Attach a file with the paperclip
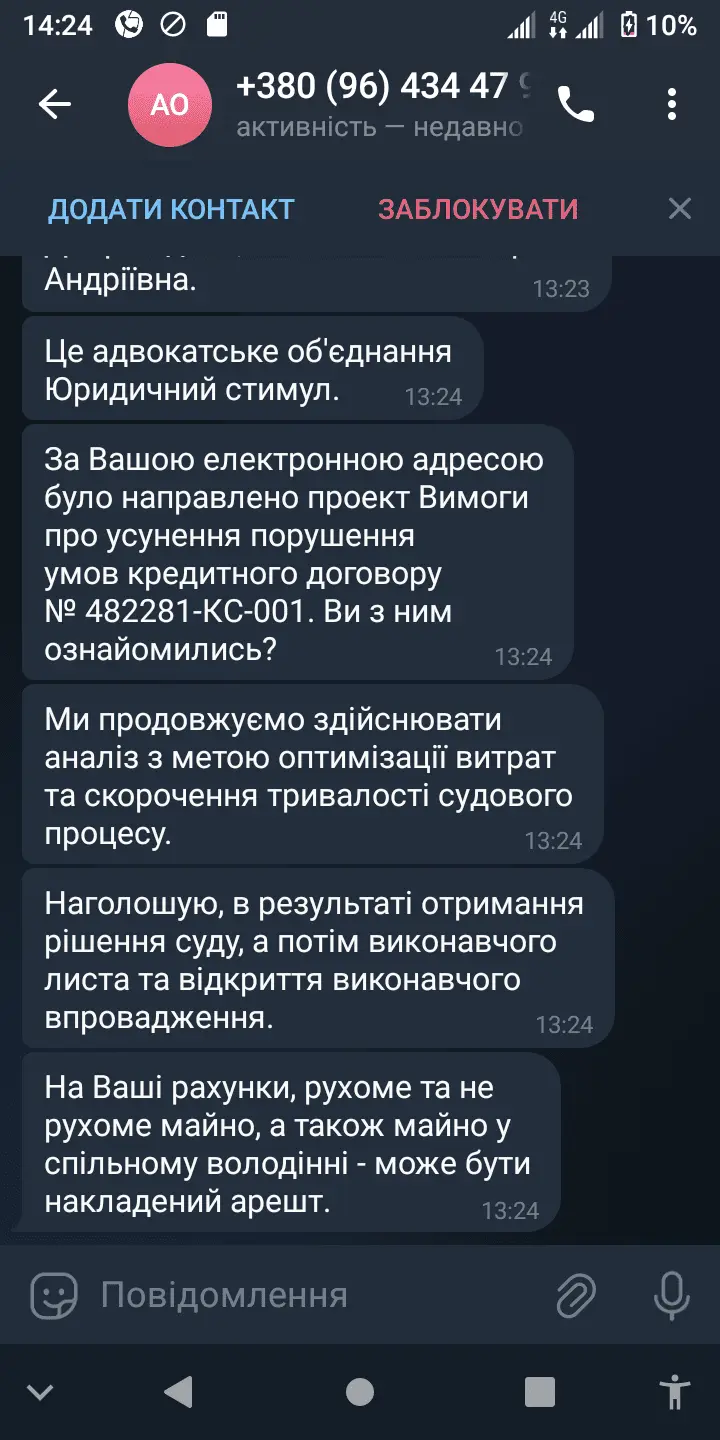This screenshot has width=720, height=1440. click(x=576, y=1296)
